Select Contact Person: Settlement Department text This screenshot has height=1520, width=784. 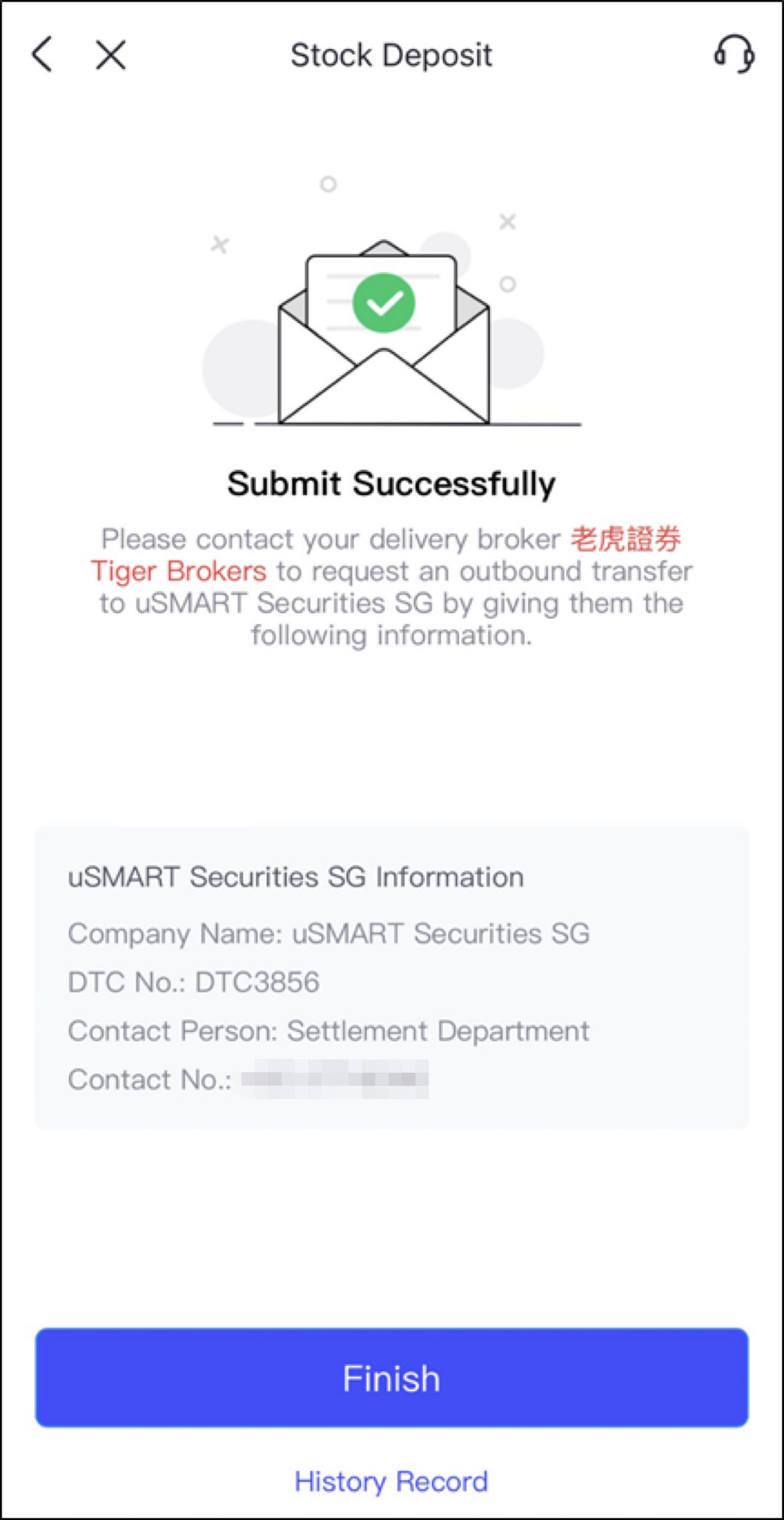[329, 1031]
